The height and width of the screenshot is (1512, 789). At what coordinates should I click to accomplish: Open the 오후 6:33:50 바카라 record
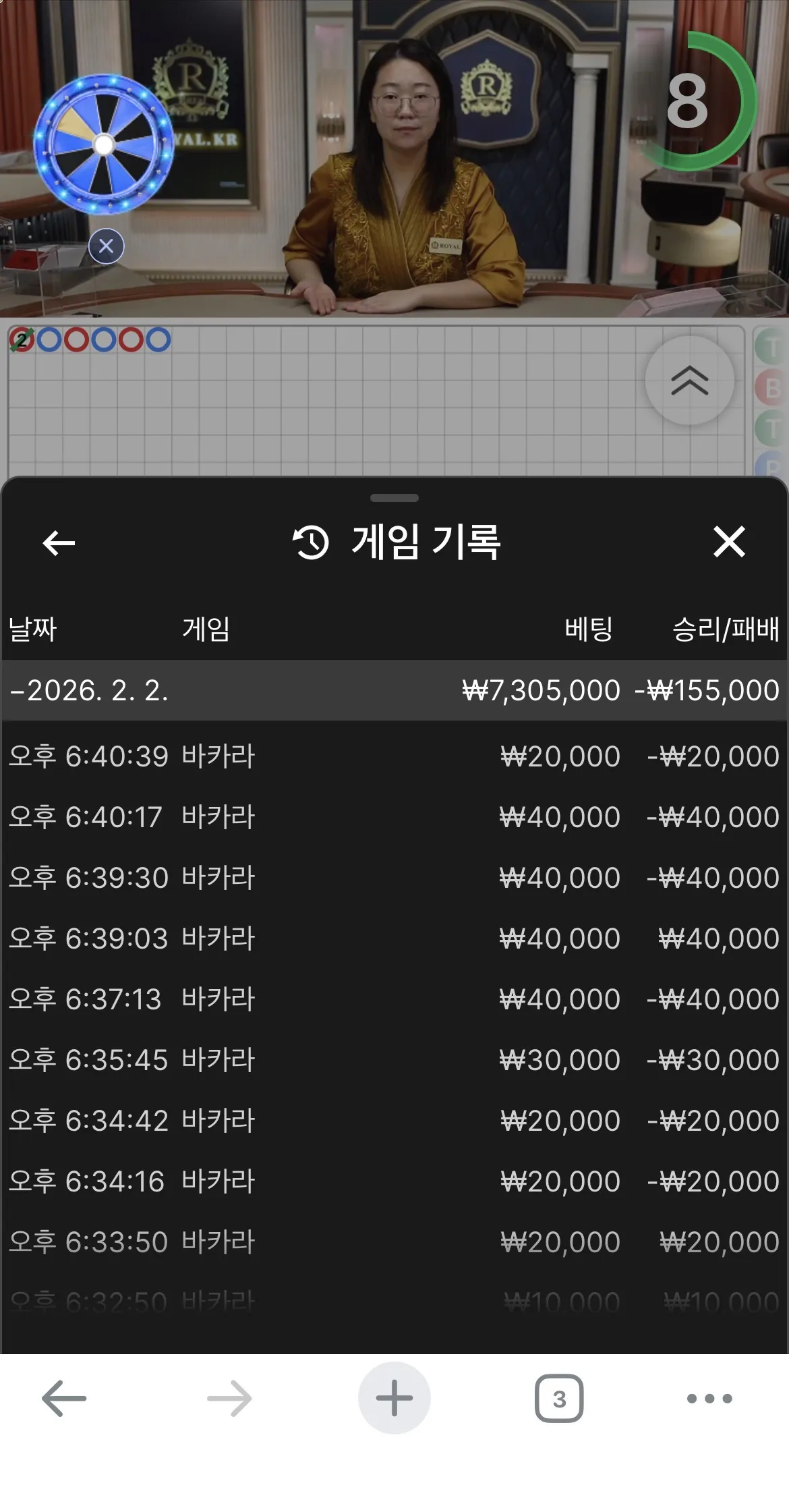point(394,1242)
